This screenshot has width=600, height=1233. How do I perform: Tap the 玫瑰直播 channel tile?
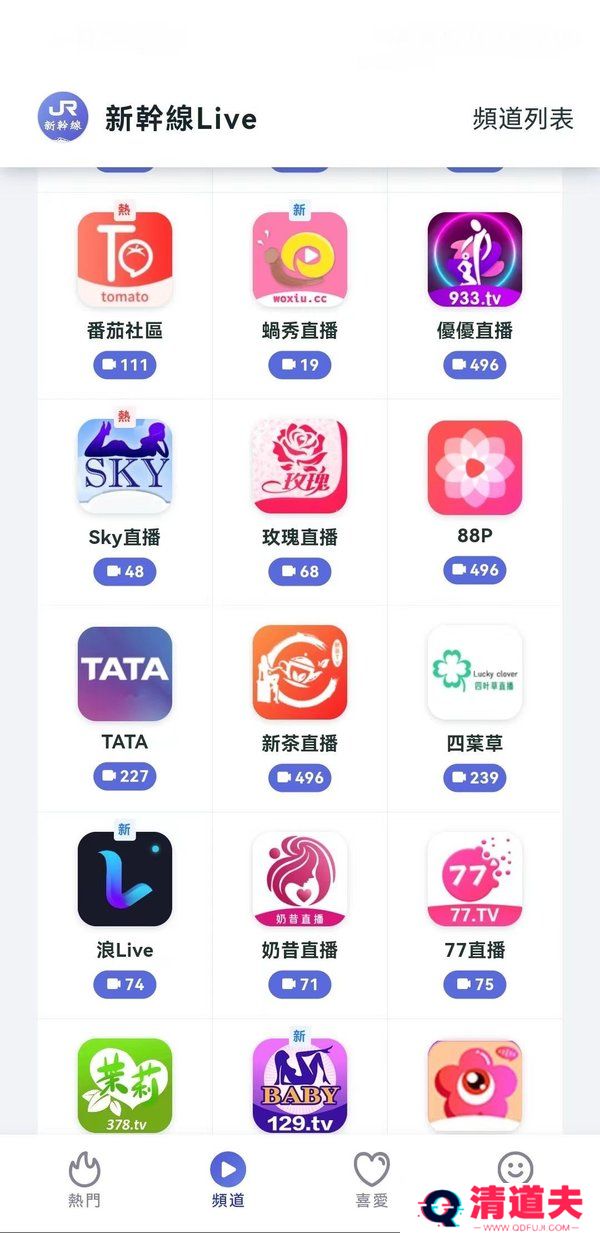pos(300,467)
